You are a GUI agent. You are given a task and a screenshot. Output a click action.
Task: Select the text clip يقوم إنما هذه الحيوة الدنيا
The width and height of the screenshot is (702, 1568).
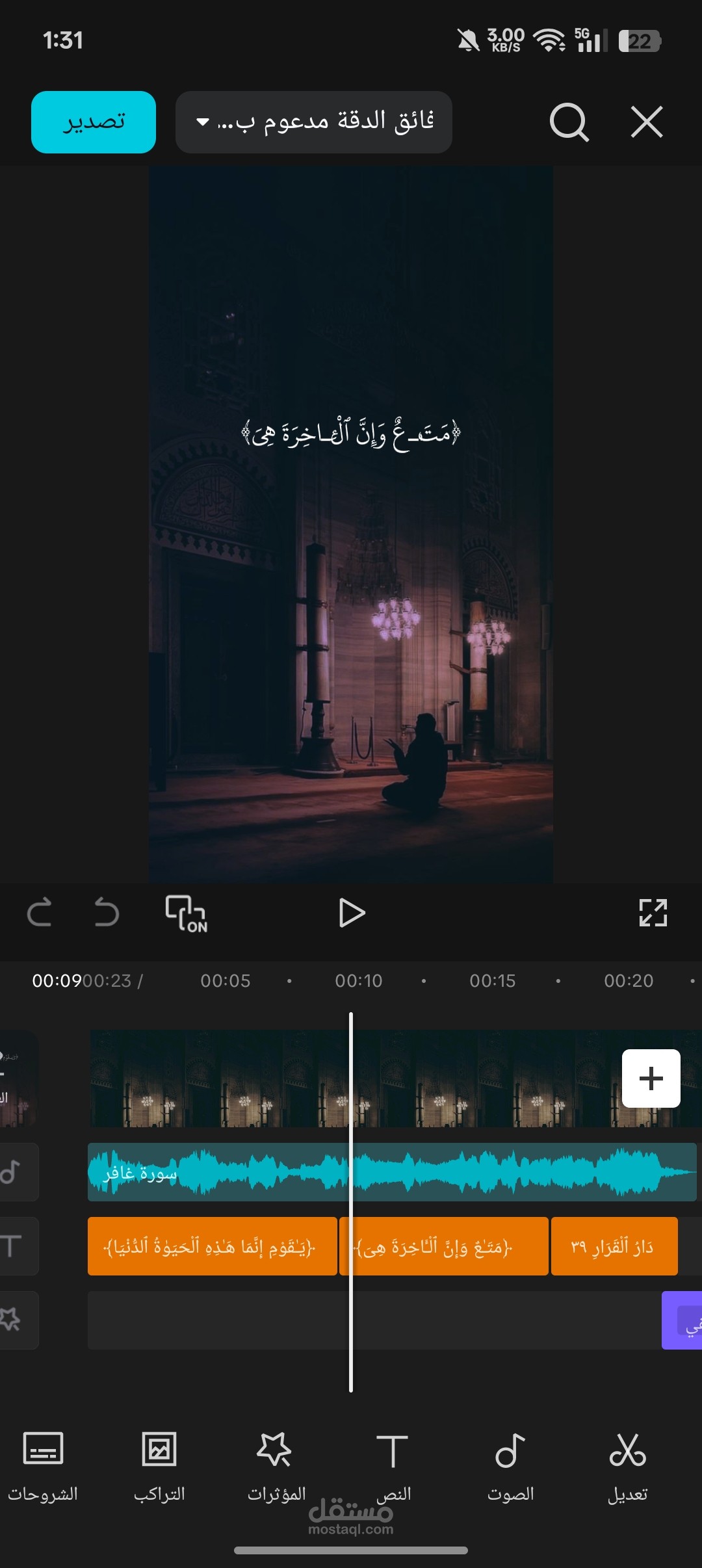pos(211,1246)
